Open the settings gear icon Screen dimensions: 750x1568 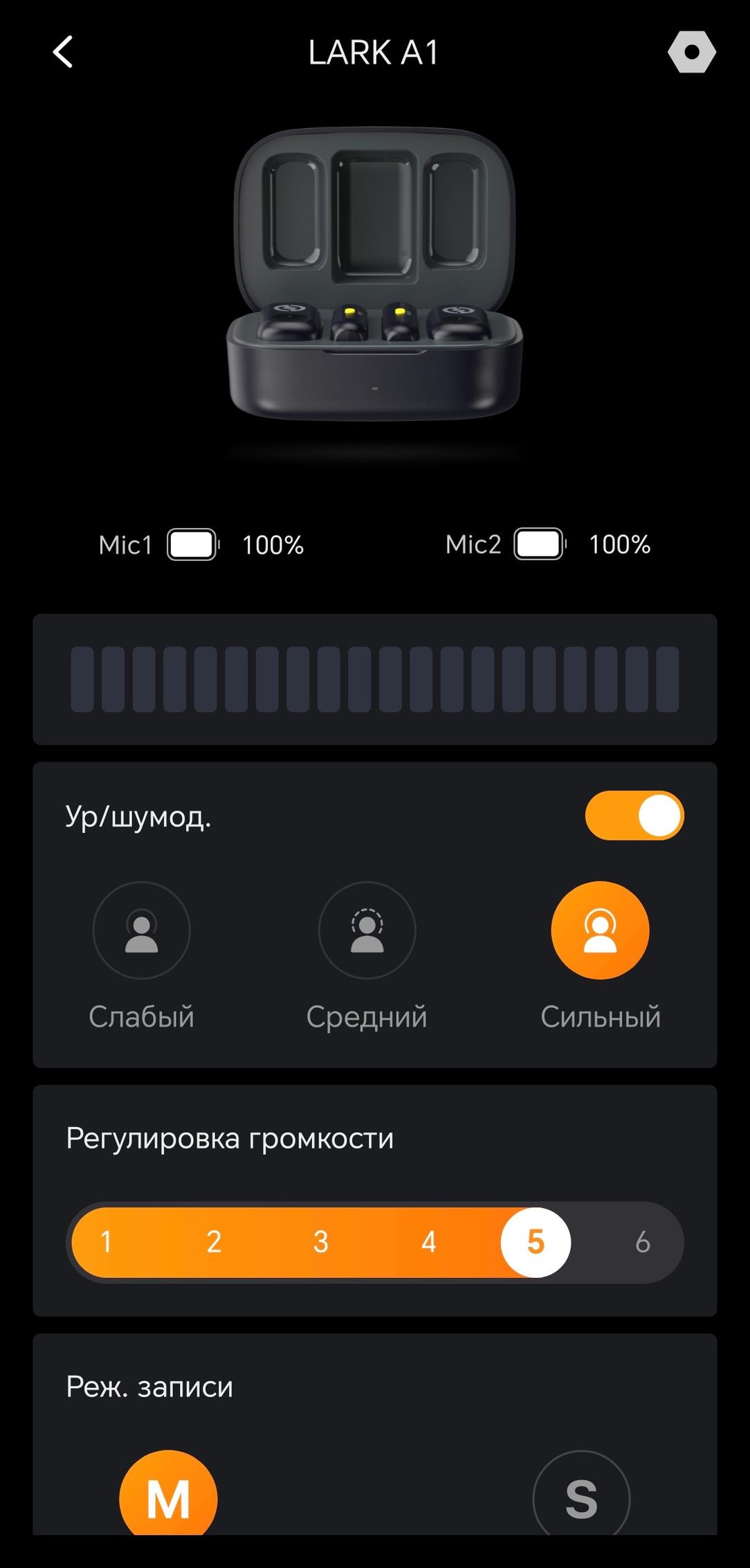pyautogui.click(x=692, y=52)
